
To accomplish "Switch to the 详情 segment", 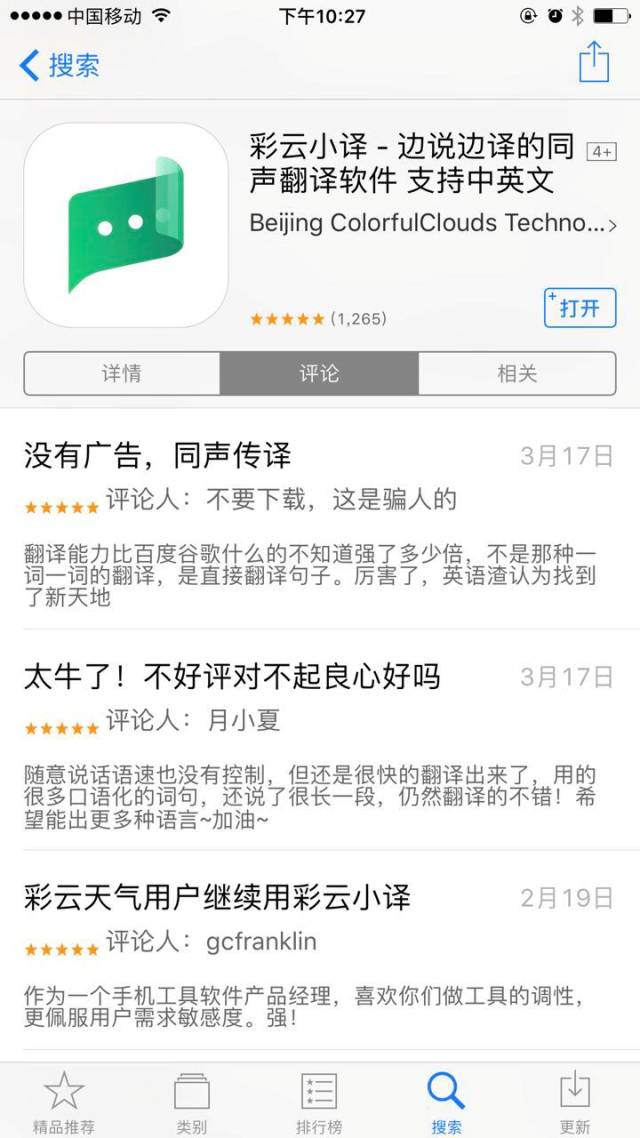I will 122,373.
